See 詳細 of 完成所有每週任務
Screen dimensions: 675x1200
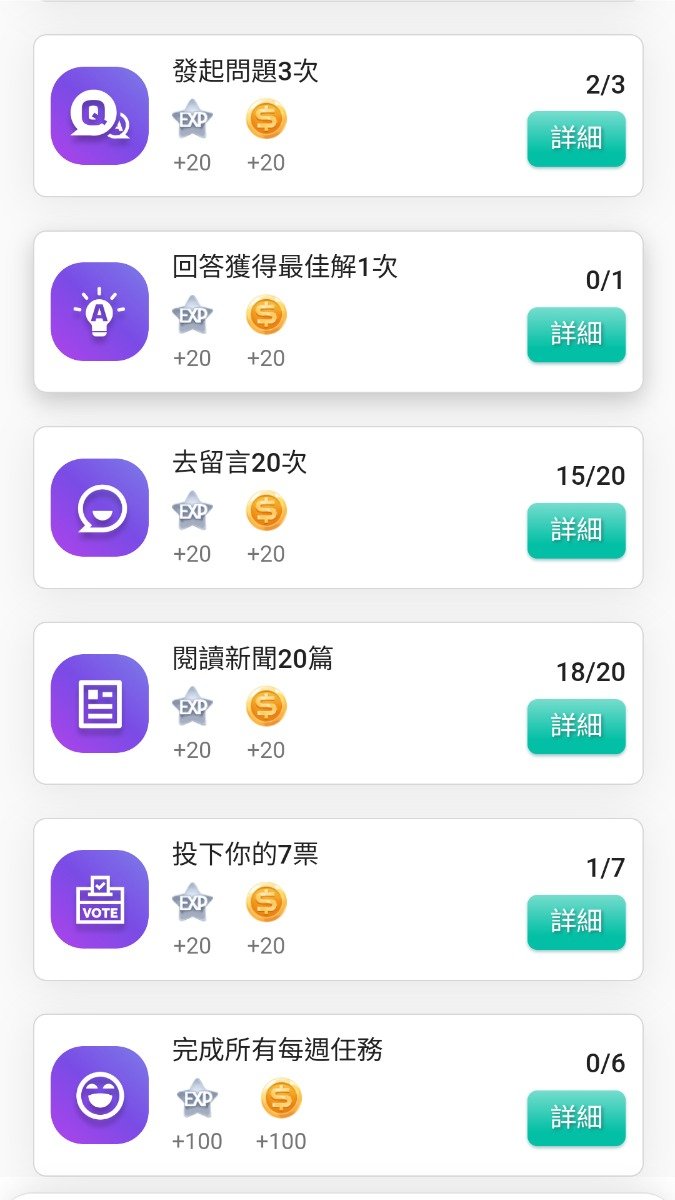tap(576, 1117)
